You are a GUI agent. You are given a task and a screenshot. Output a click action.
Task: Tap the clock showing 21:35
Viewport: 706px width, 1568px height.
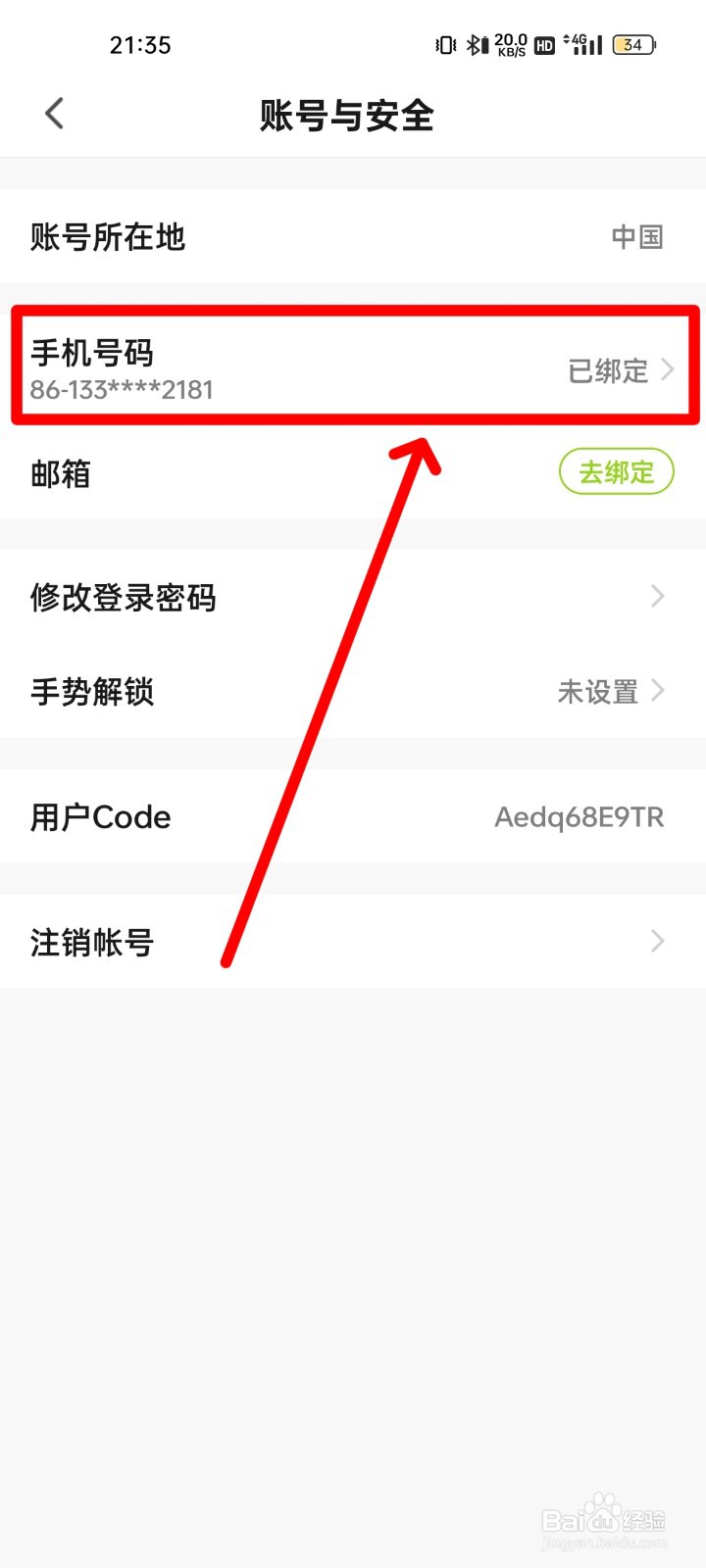point(142,44)
